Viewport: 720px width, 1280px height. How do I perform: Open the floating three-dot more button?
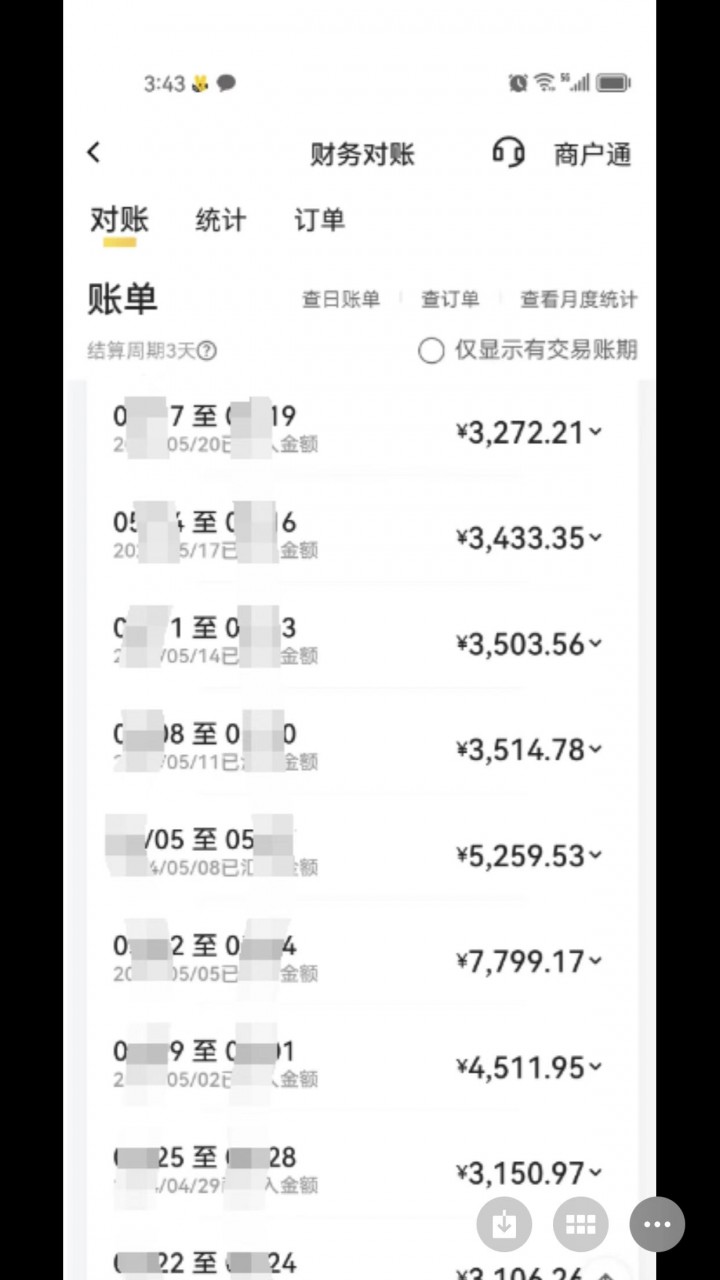coord(657,1224)
